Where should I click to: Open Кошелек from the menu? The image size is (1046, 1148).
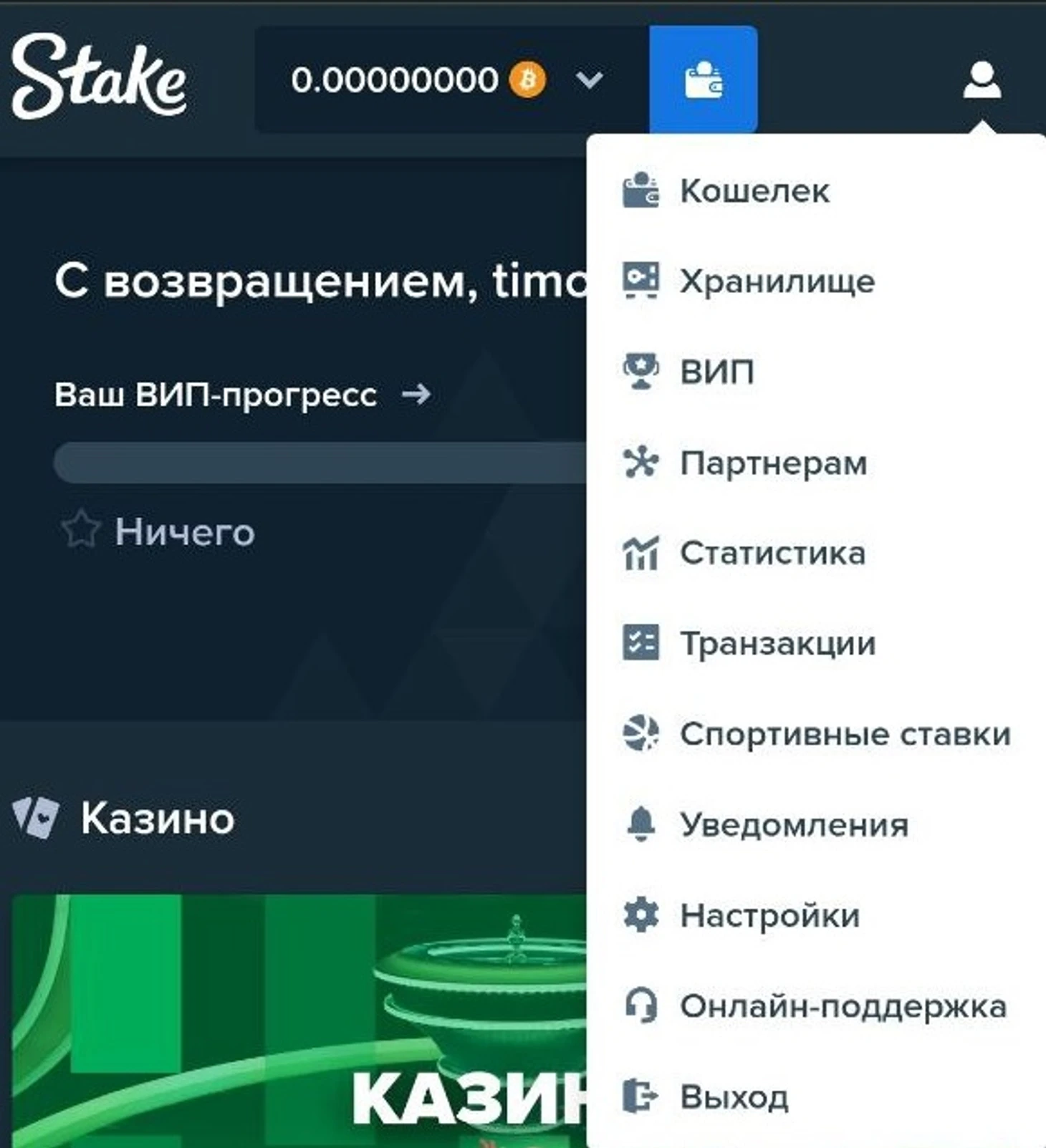pos(754,191)
